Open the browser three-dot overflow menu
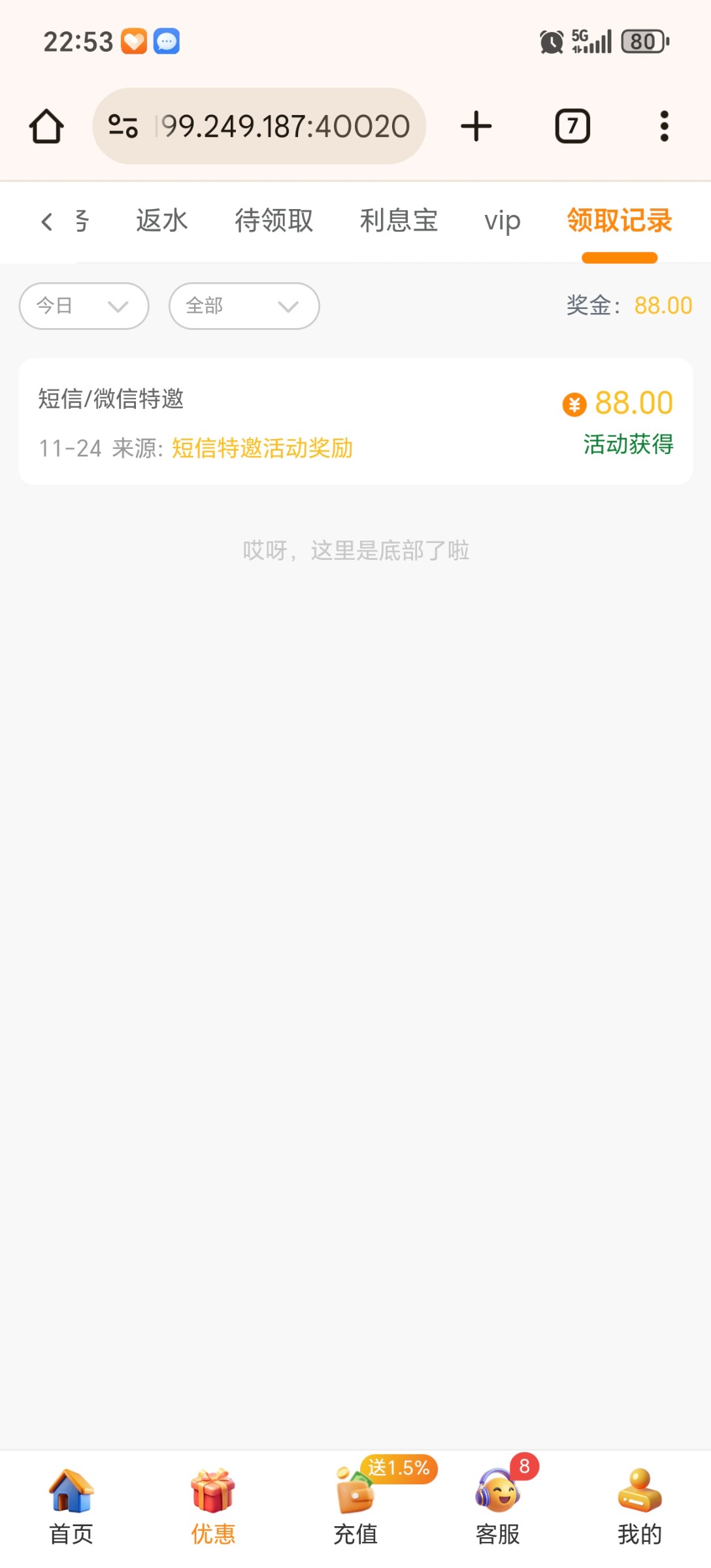The image size is (711, 1568). pyautogui.click(x=664, y=125)
